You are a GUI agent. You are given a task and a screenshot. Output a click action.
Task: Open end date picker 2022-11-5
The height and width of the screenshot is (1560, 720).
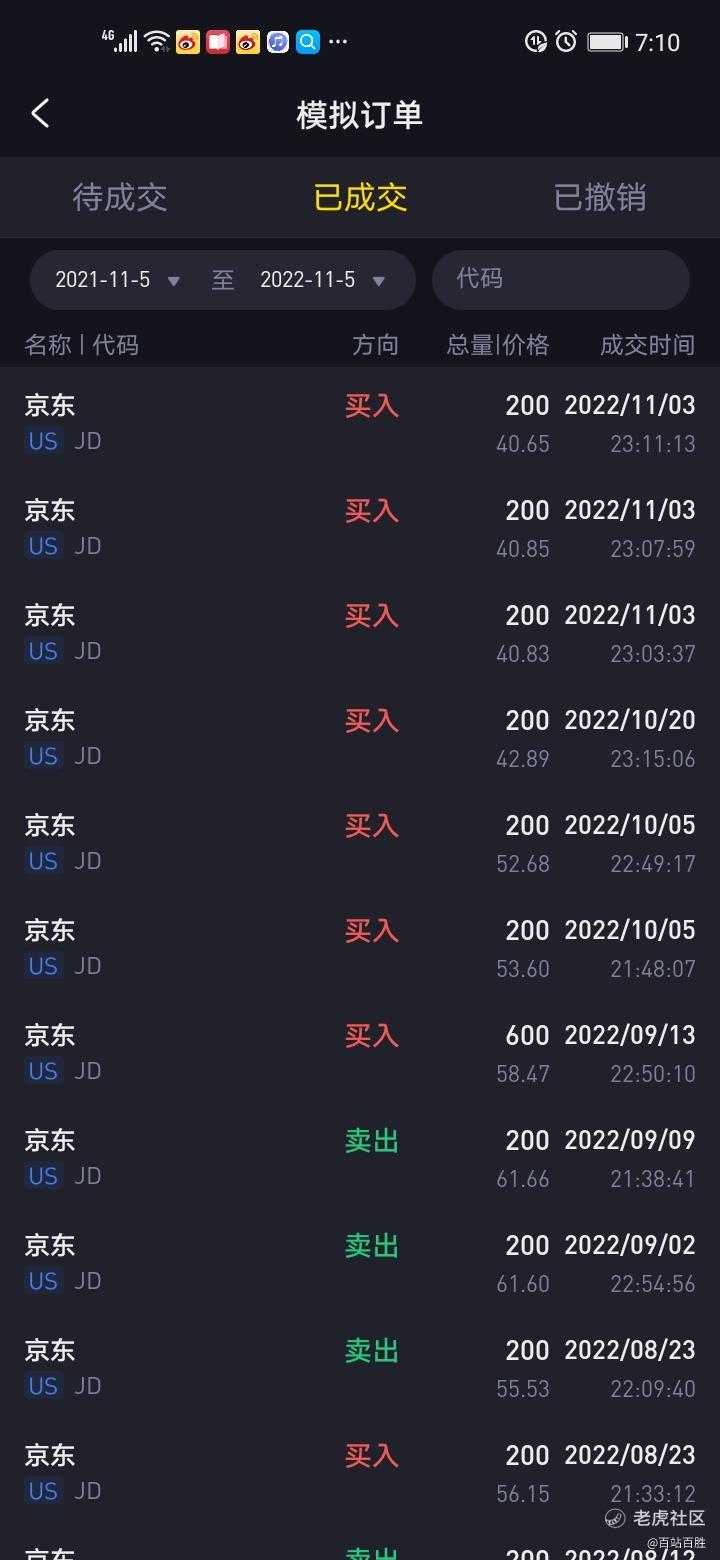click(x=322, y=280)
